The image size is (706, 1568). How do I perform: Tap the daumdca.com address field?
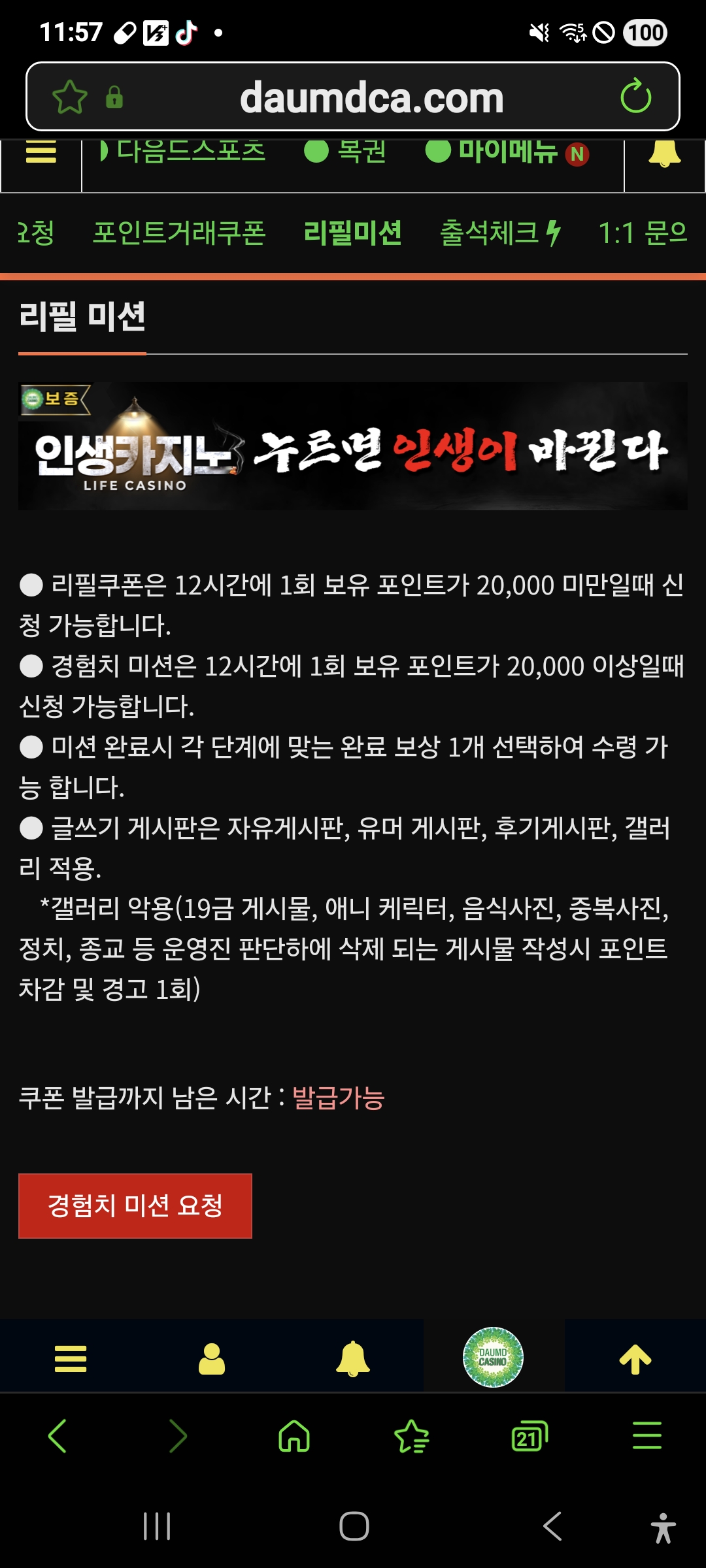pyautogui.click(x=371, y=98)
